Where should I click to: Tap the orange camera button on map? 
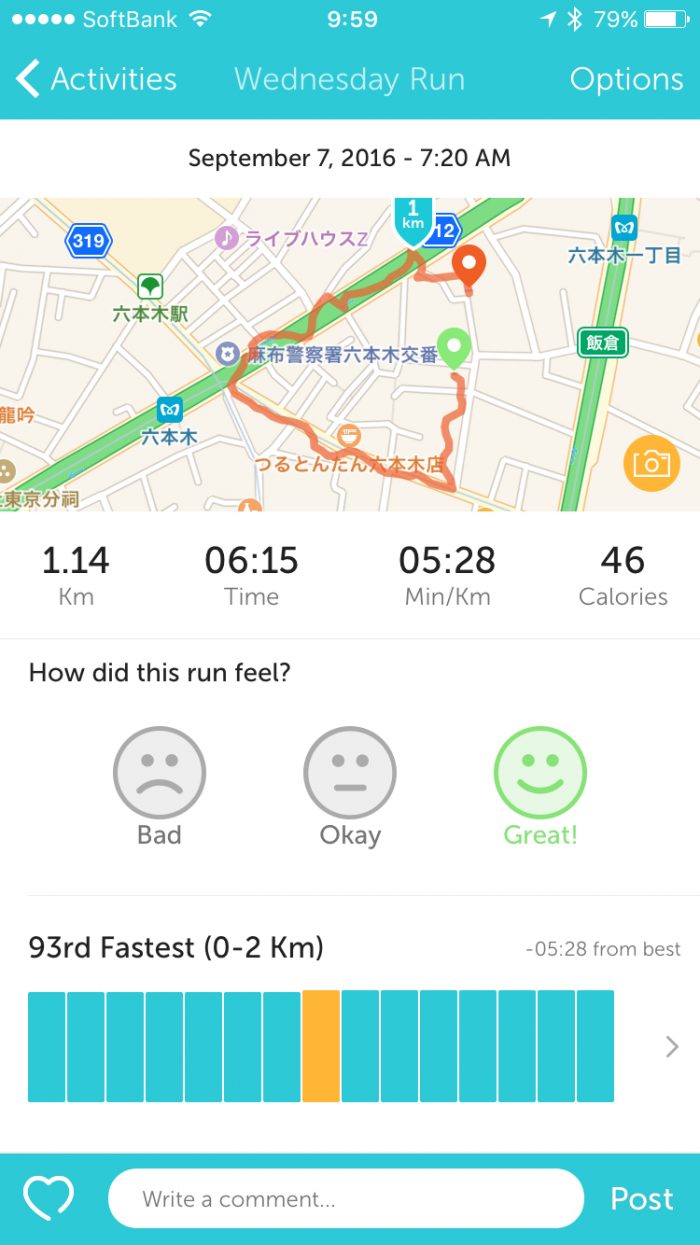(651, 463)
